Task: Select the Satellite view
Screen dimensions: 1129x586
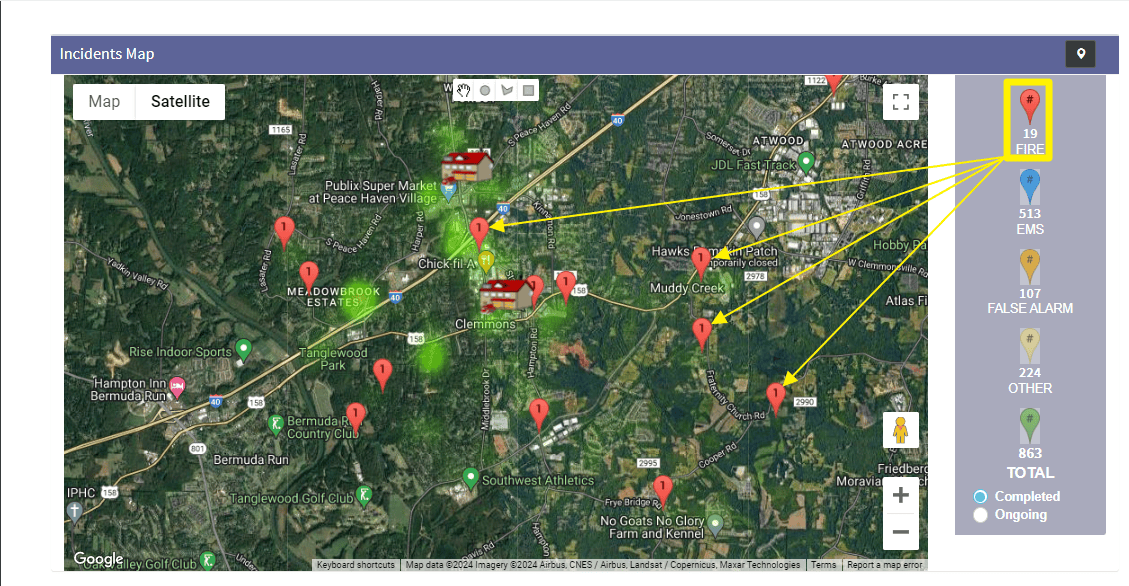Action: (x=180, y=102)
